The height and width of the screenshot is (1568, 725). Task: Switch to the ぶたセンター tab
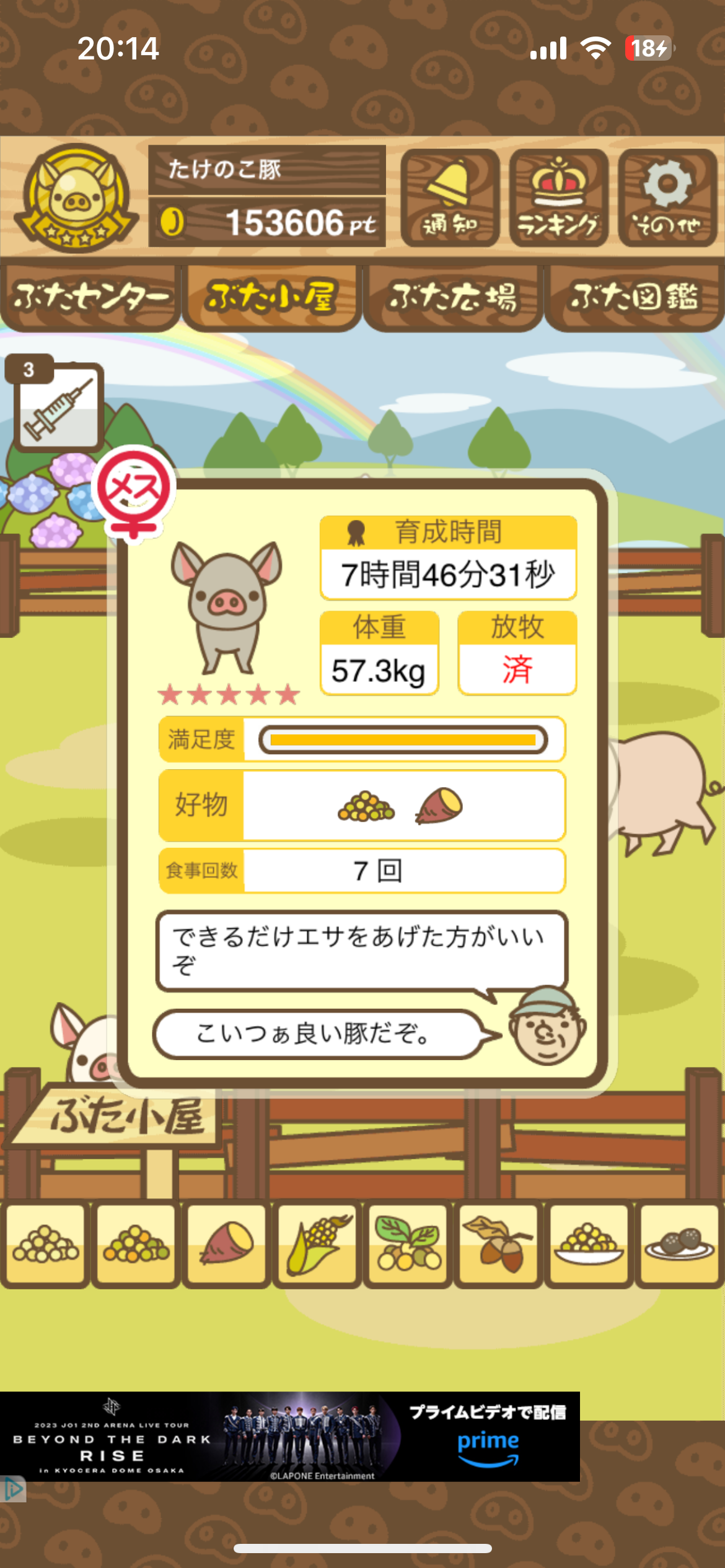pos(90,297)
